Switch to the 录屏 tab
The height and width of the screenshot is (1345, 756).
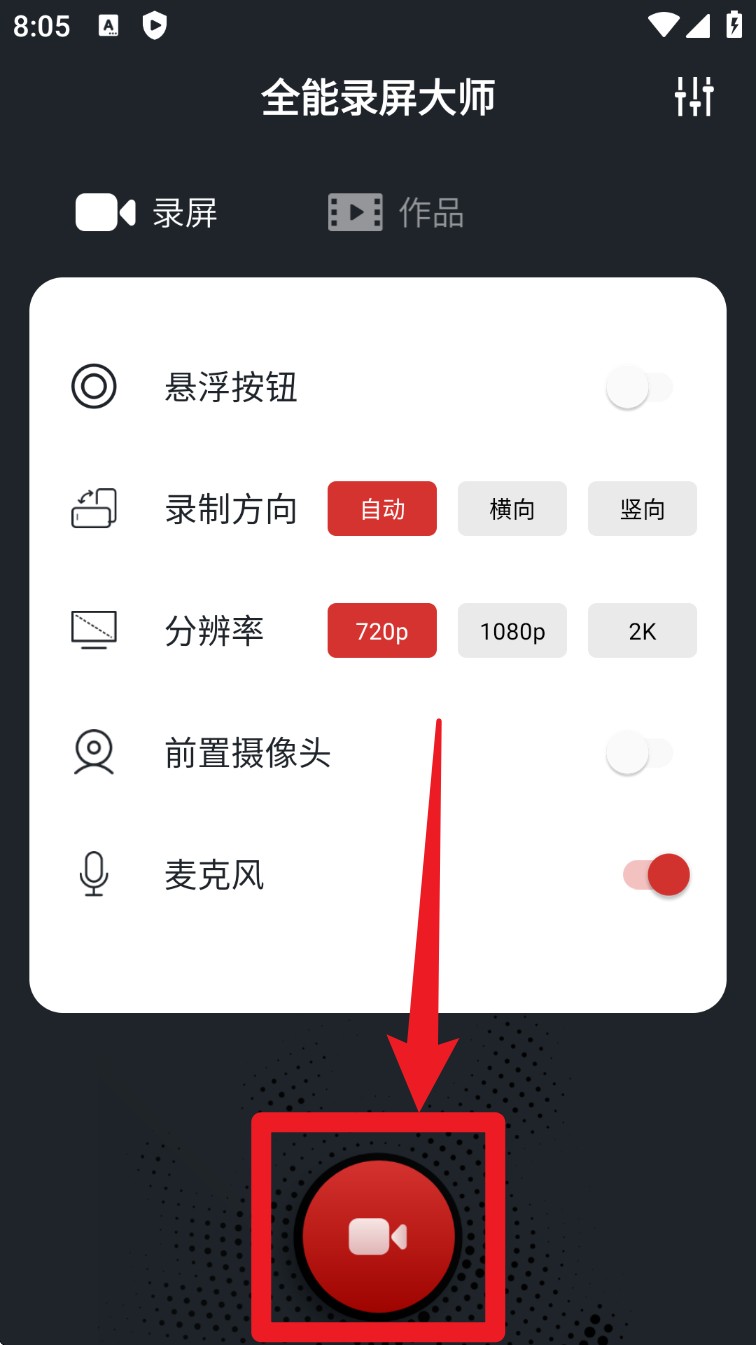[147, 212]
